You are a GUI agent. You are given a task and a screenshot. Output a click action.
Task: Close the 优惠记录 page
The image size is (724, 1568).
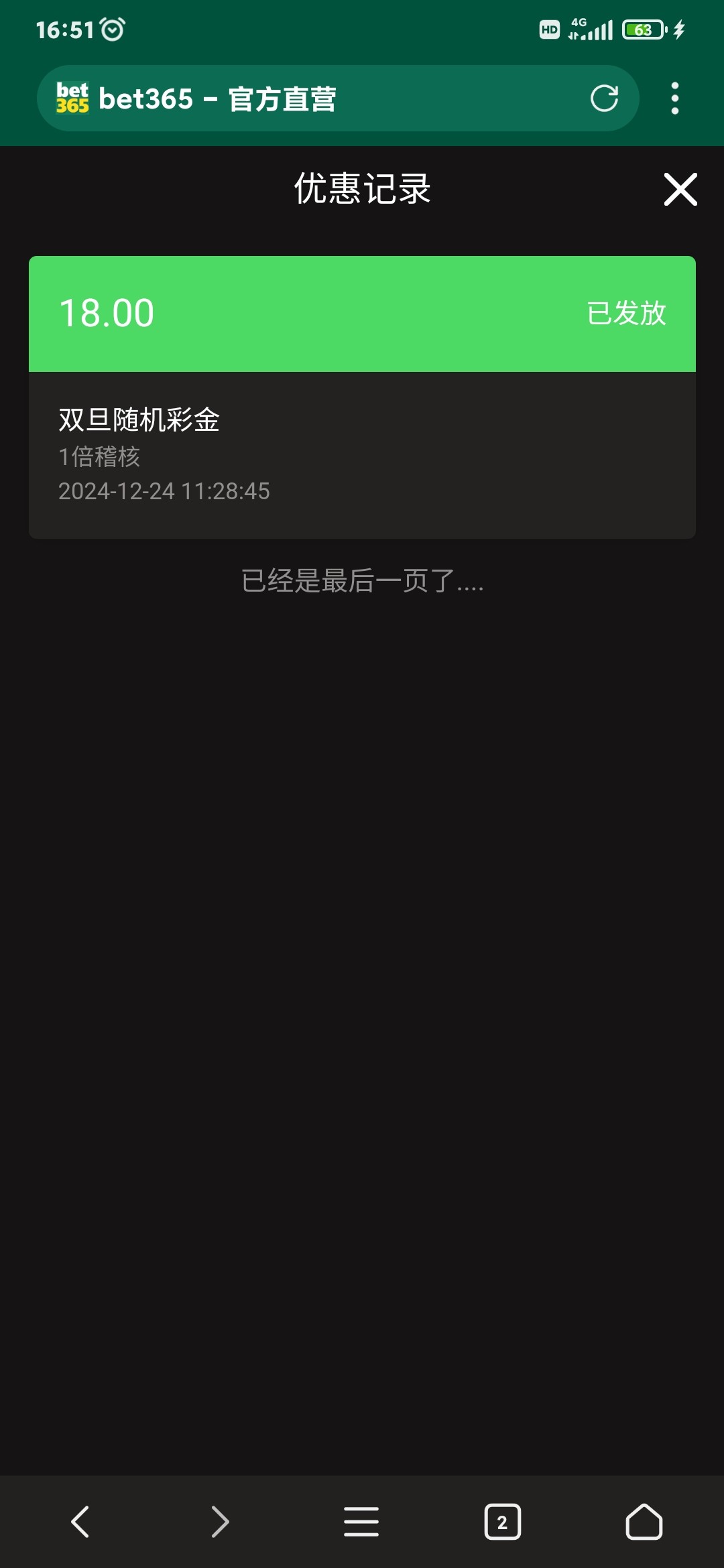680,190
